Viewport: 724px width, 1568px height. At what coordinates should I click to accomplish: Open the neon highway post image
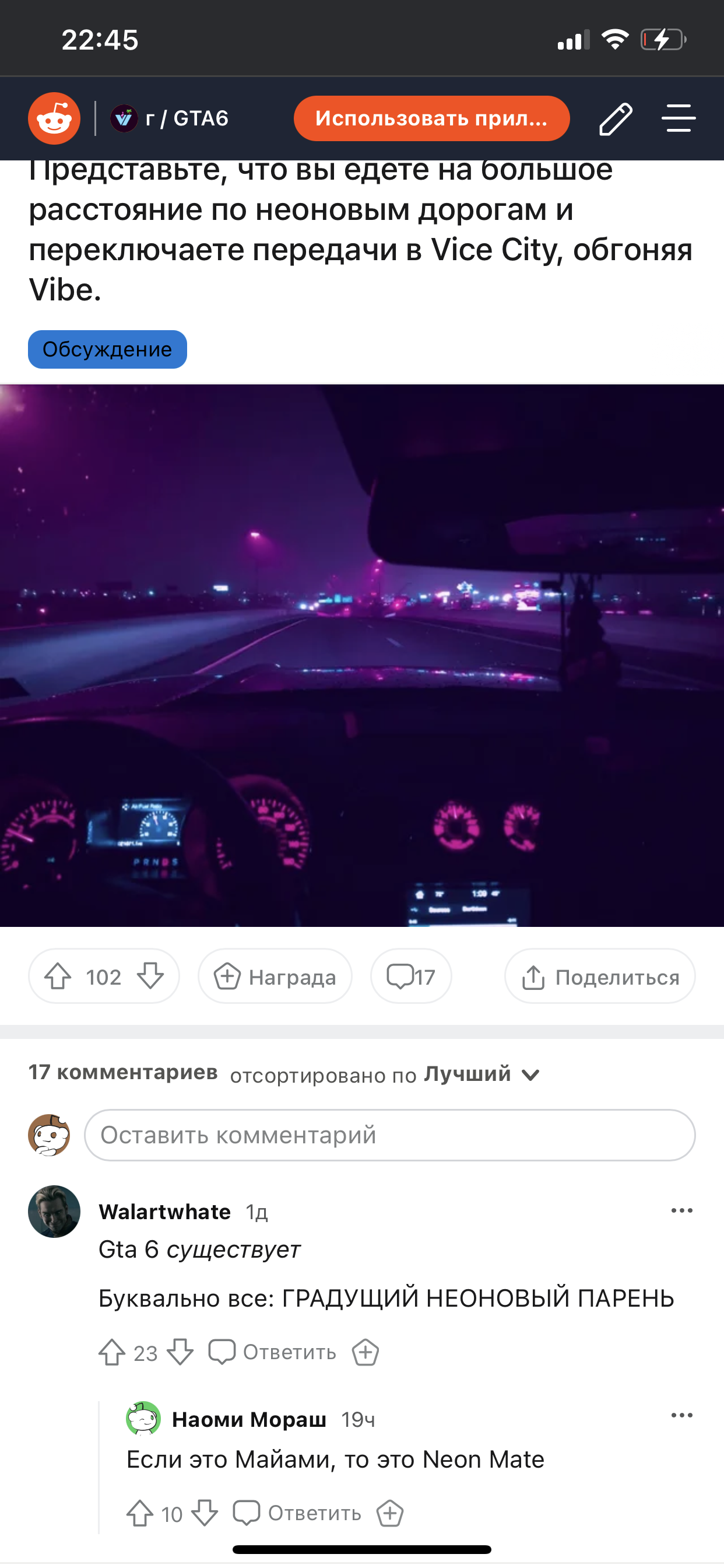pyautogui.click(x=362, y=656)
